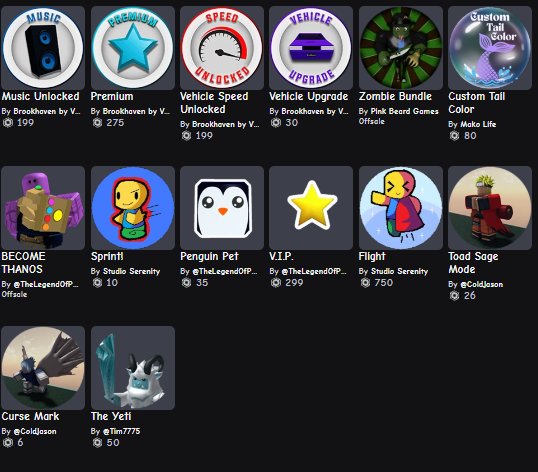Open Studio Serenity link under Flight
The height and width of the screenshot is (472, 538).
(x=399, y=271)
